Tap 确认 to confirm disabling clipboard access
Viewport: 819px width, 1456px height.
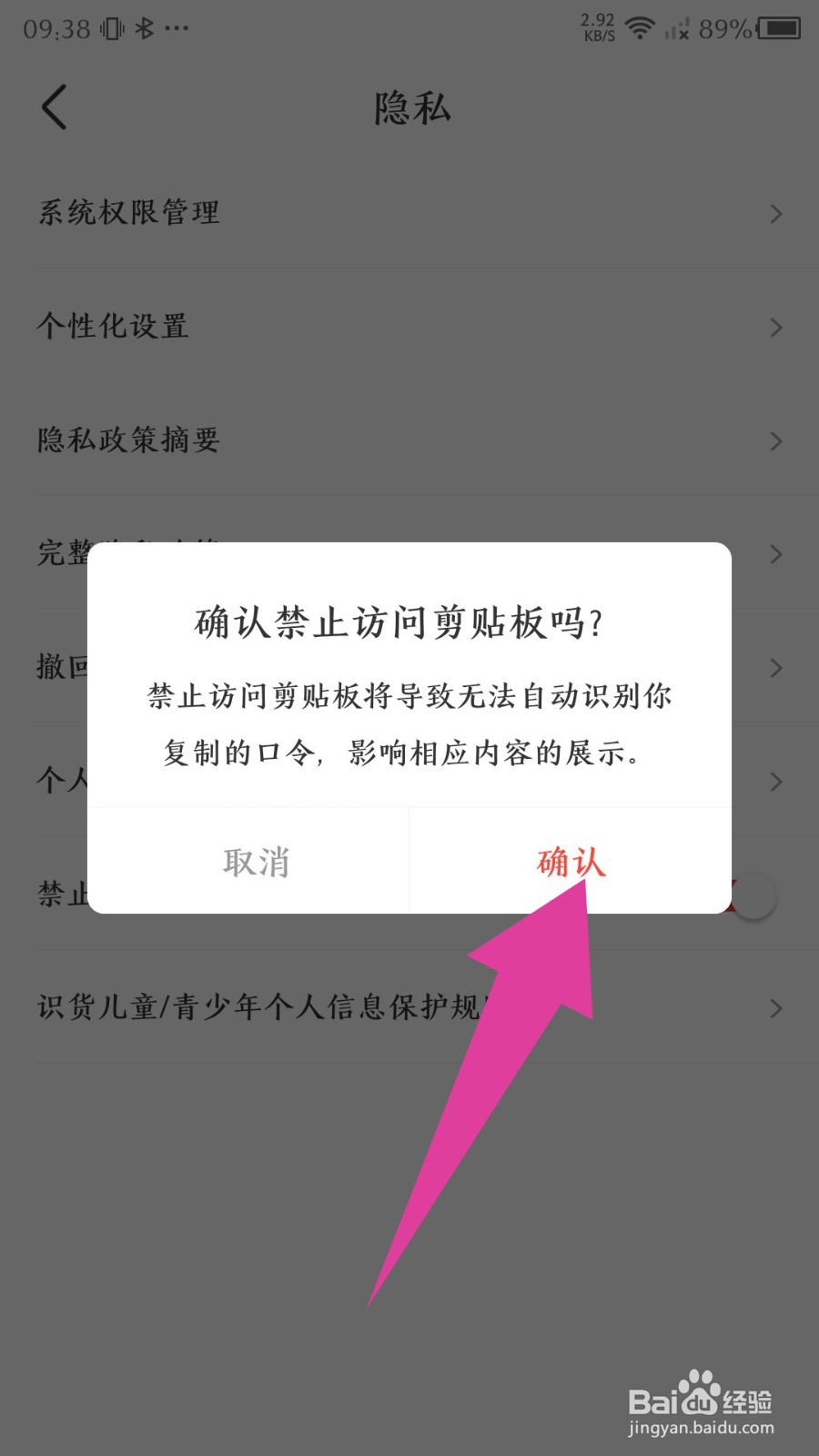(570, 863)
